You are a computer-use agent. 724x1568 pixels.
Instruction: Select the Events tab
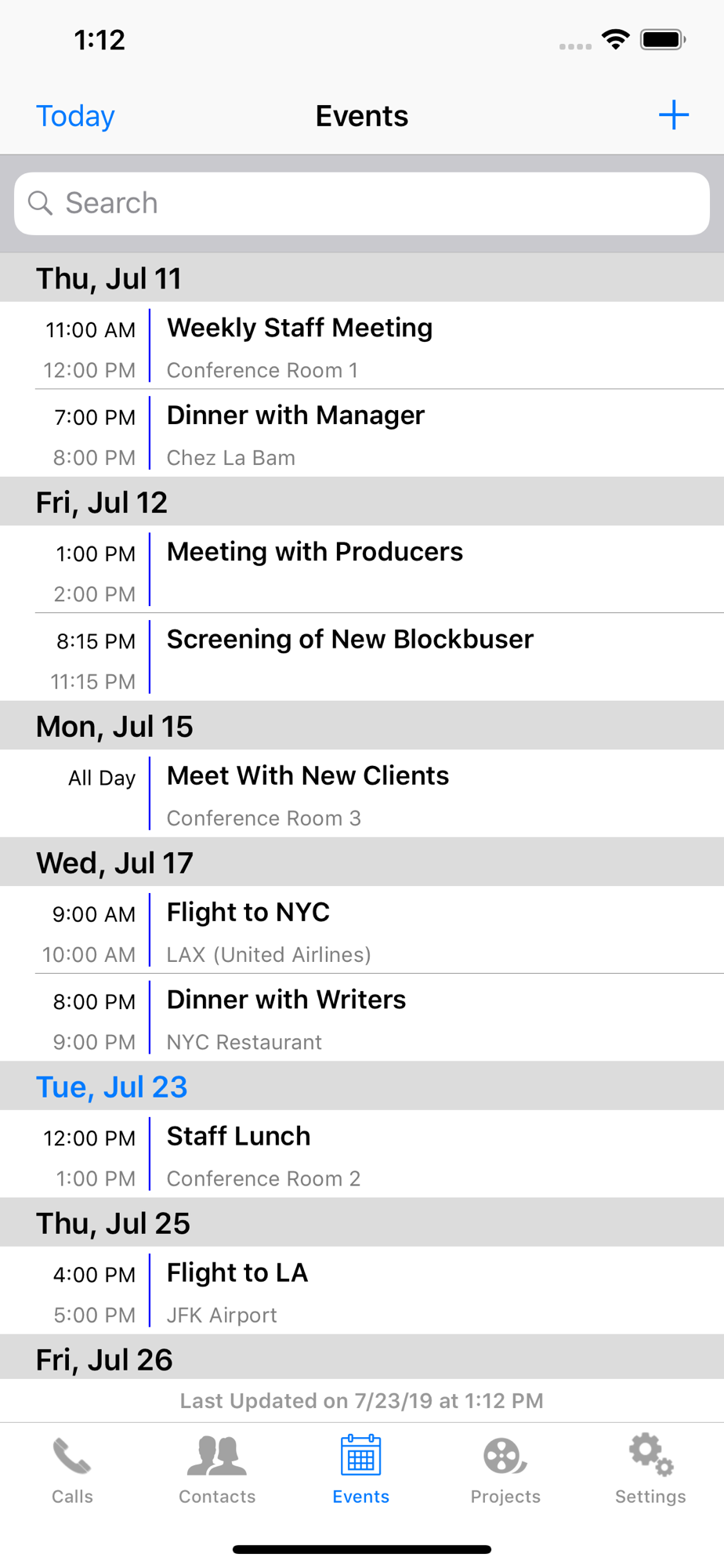[361, 1469]
